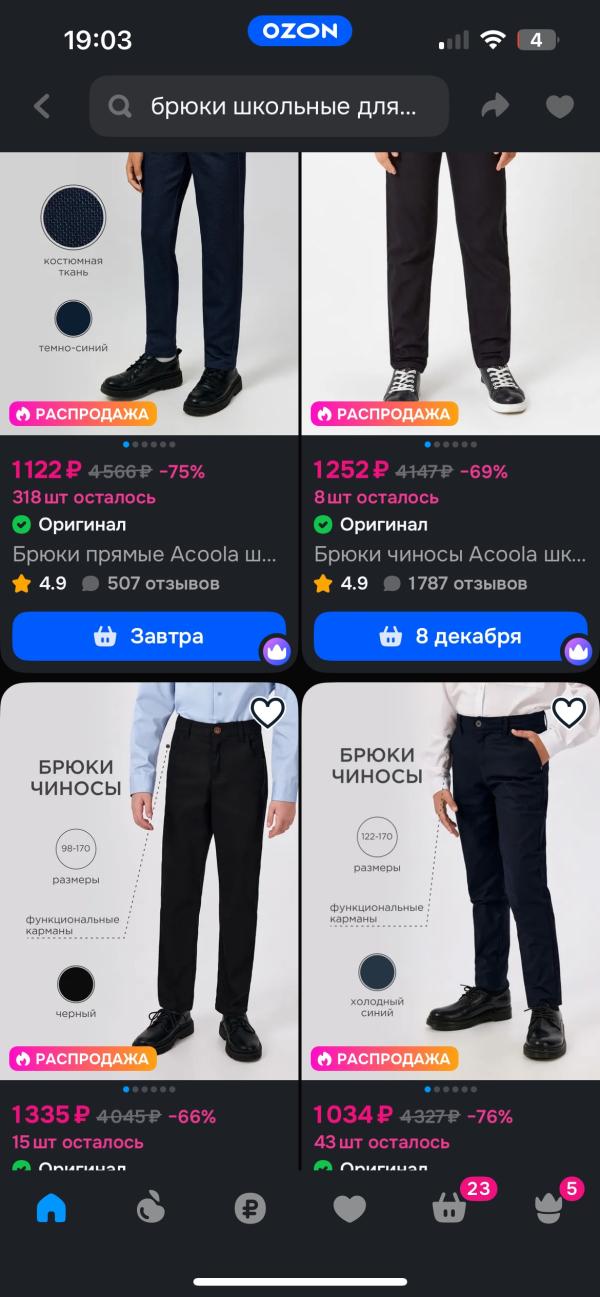
Task: Open the Fresh tab with apple icon
Action: point(150,1208)
